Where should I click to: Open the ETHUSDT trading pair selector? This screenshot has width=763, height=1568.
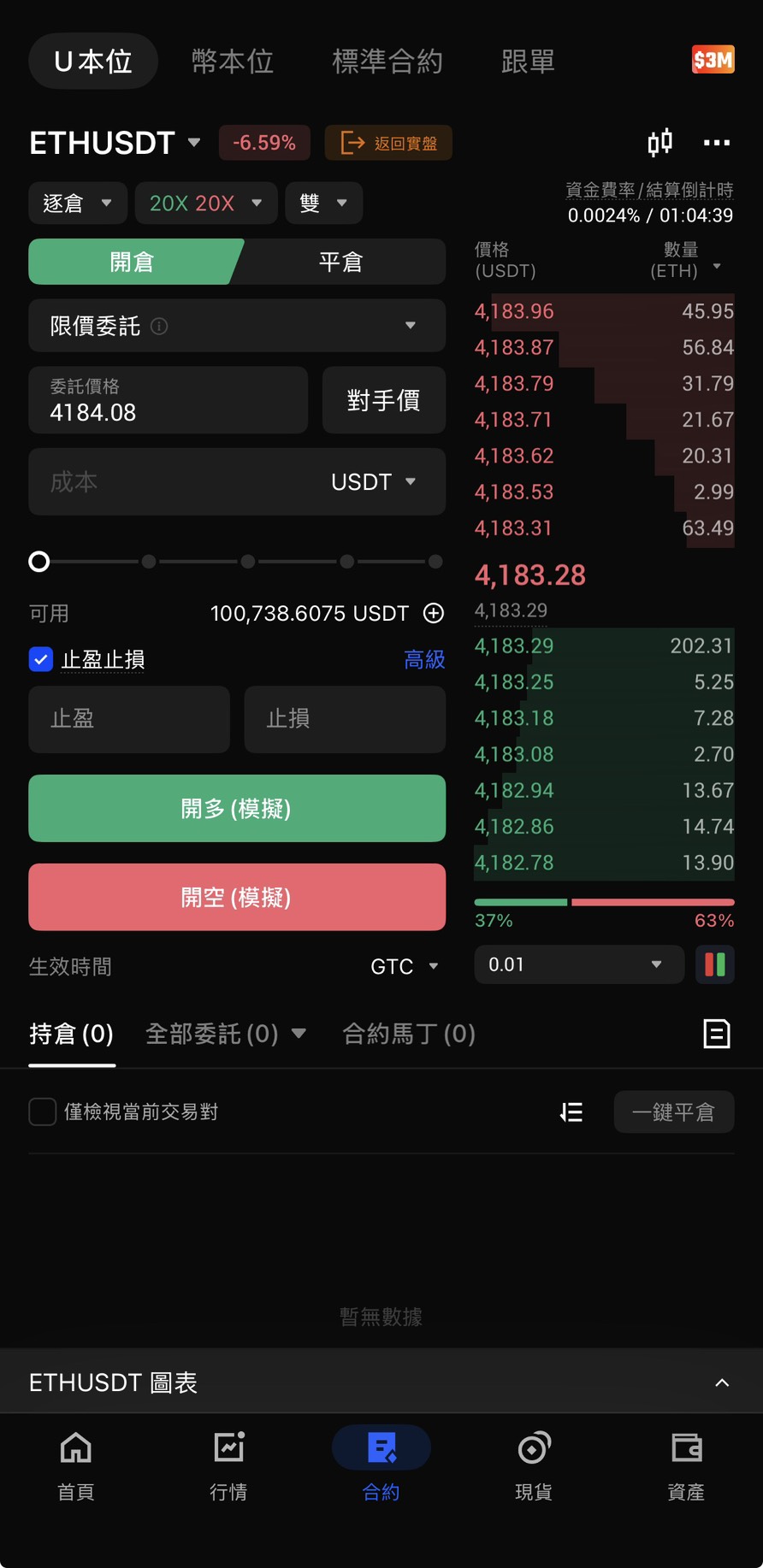click(115, 143)
